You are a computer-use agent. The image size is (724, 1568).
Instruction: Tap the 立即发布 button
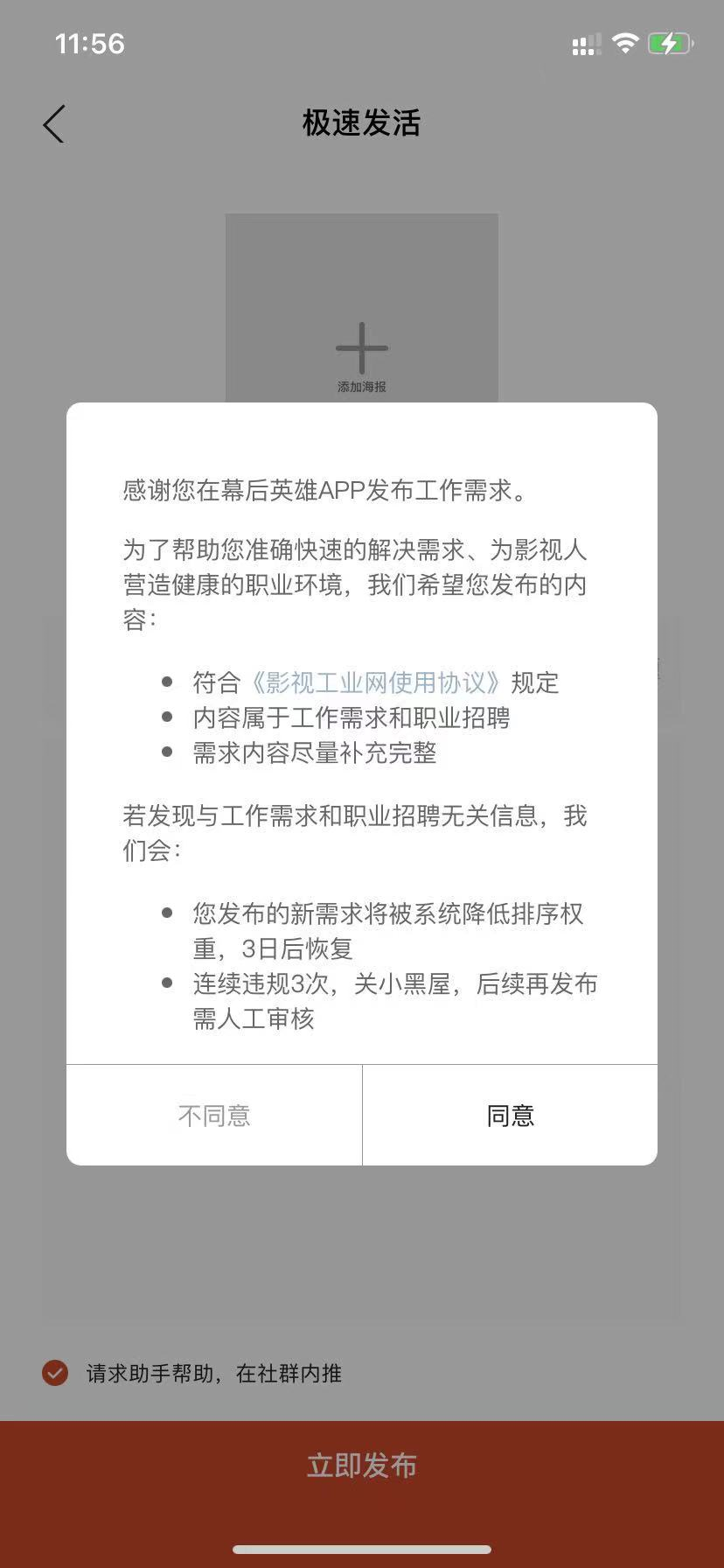pyautogui.click(x=362, y=1465)
